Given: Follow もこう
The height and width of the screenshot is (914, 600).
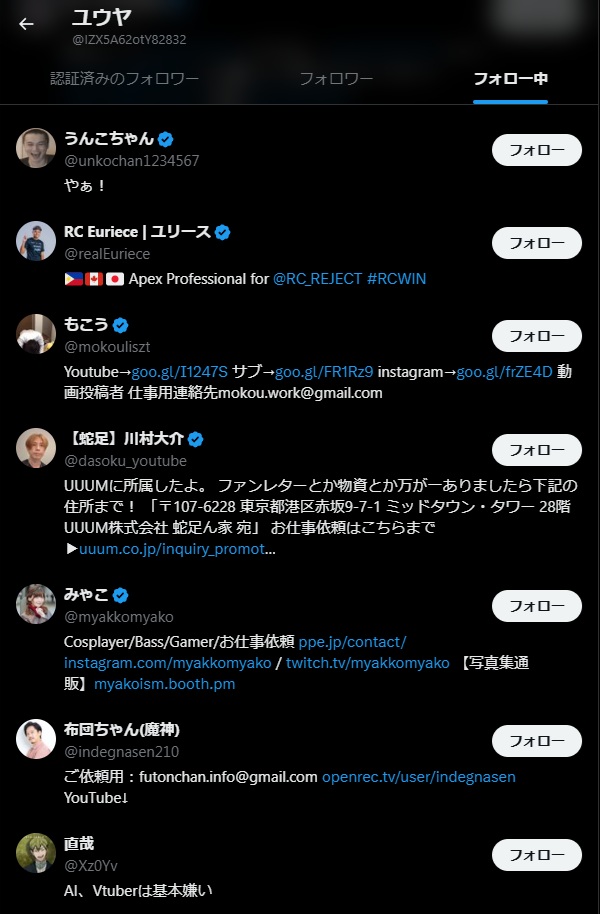Looking at the screenshot, I should coord(536,336).
